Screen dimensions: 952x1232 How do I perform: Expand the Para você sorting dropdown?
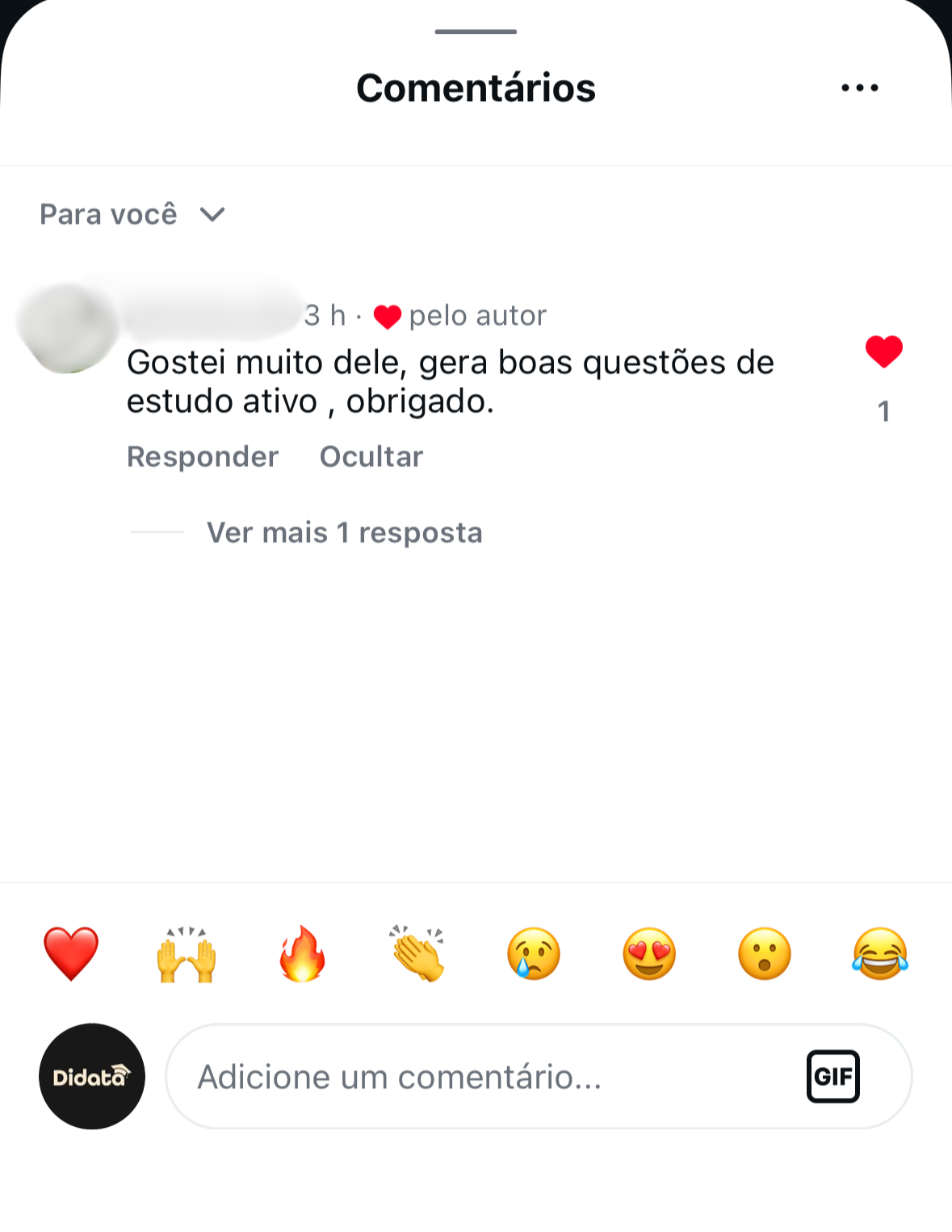(132, 215)
